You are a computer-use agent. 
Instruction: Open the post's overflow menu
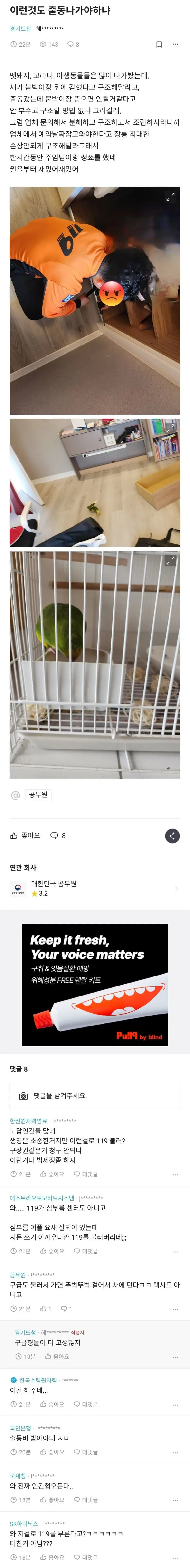pos(175,44)
